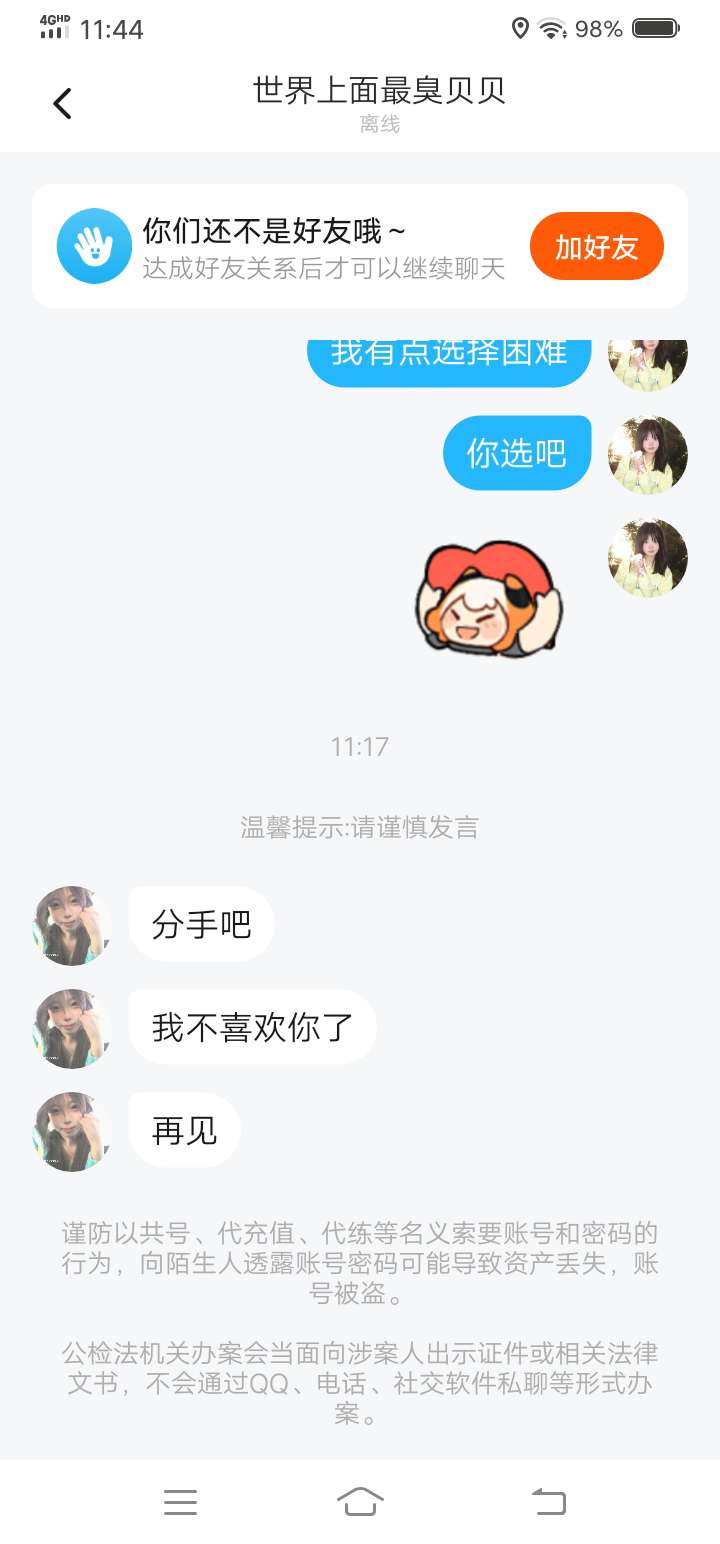The height and width of the screenshot is (1544, 720).
Task: Tap the system home button
Action: pos(360,1501)
